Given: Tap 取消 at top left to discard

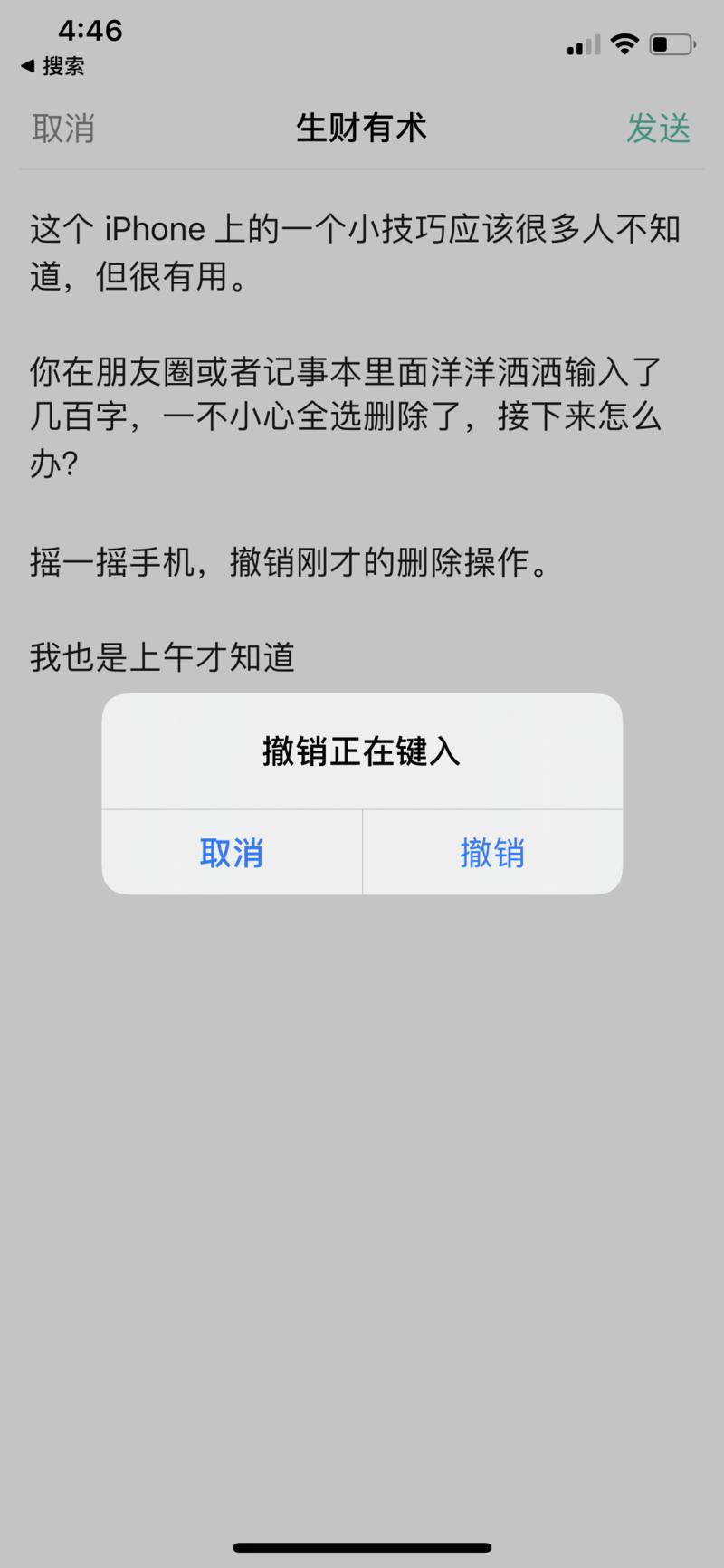Looking at the screenshot, I should (x=62, y=129).
